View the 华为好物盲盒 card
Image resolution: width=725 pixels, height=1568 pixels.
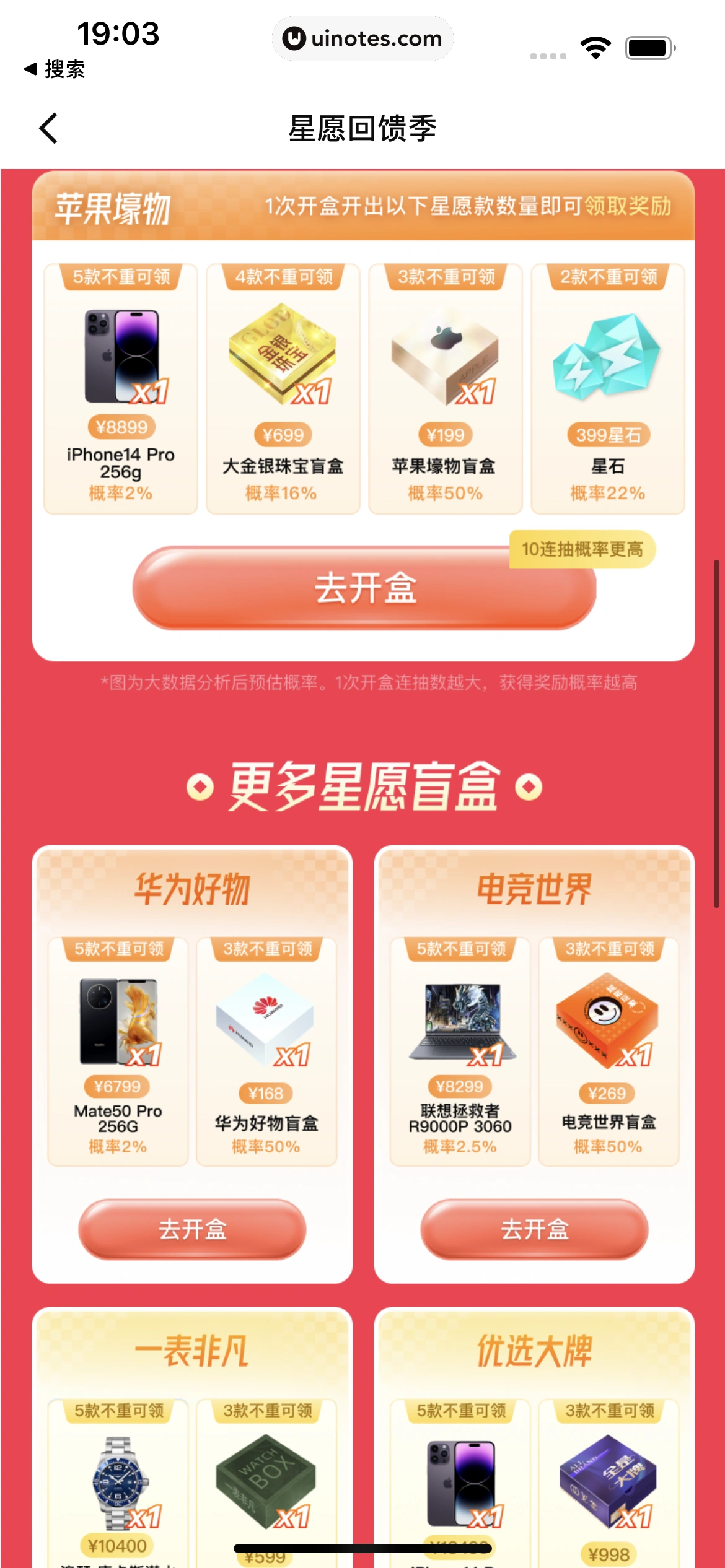click(266, 1052)
